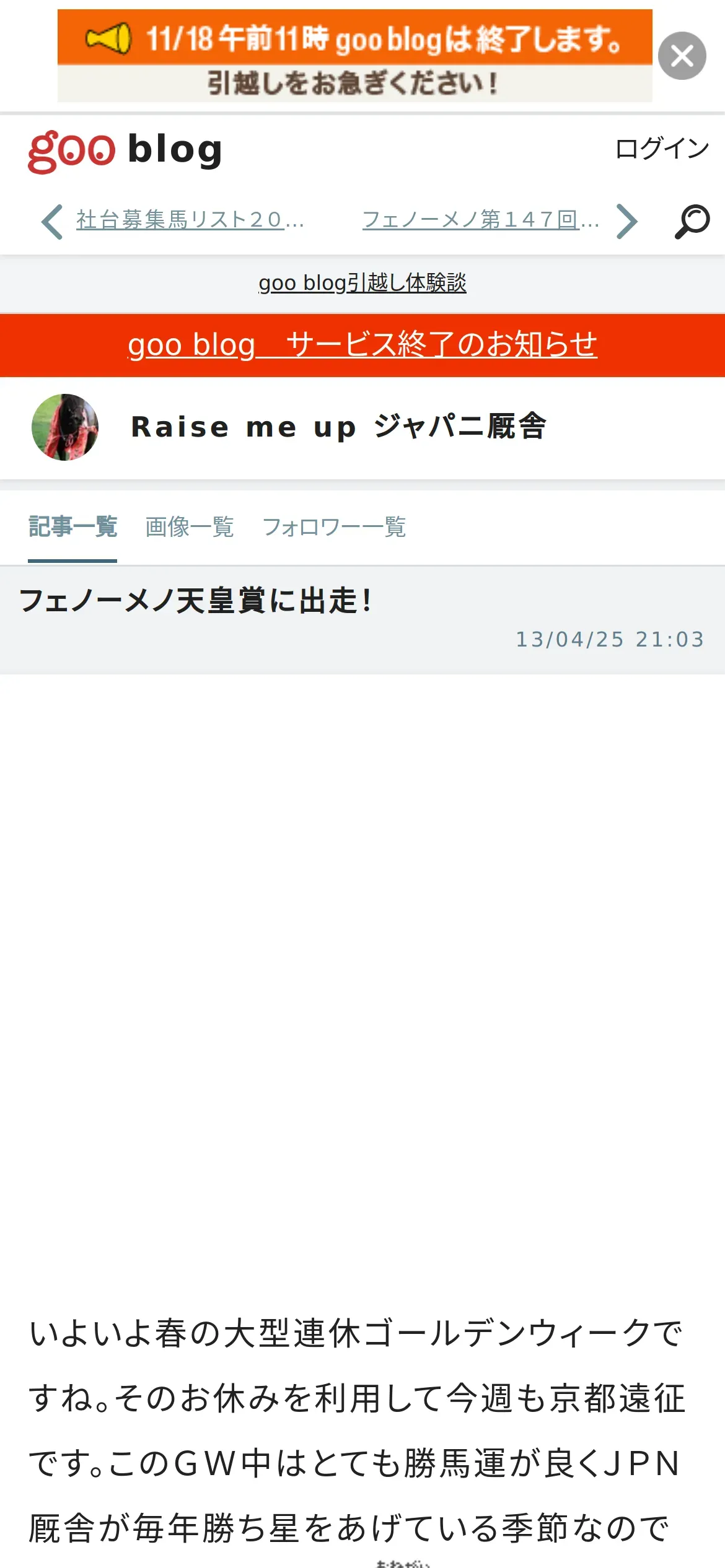Image resolution: width=725 pixels, height=1568 pixels.
Task: Open the Raise me up ジャパニ厩舎 blog
Action: (x=338, y=427)
